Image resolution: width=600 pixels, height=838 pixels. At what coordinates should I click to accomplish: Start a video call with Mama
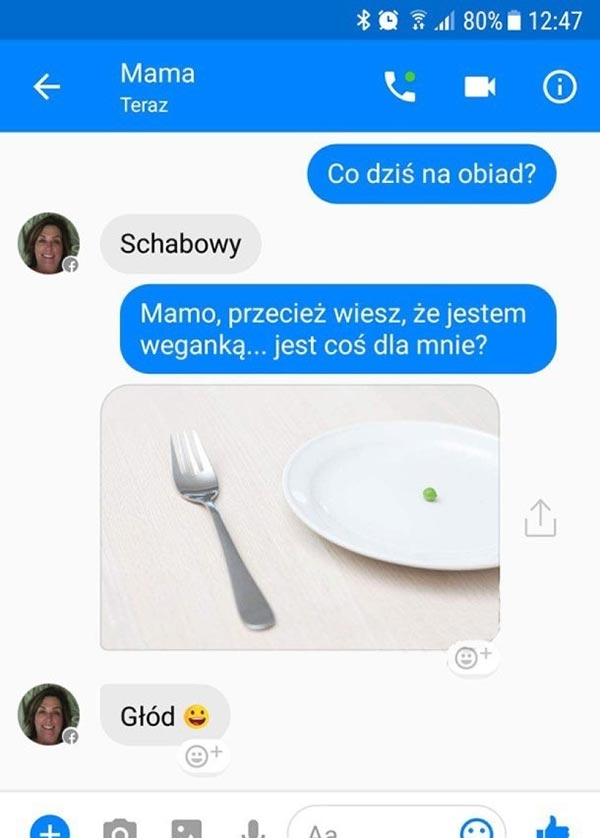point(480,87)
